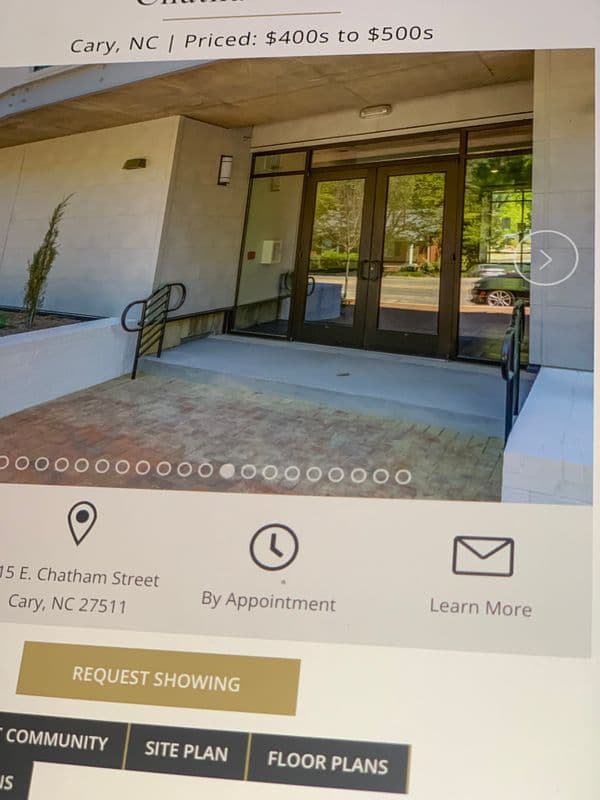Switch to the Floor Plans tab
This screenshot has width=600, height=800.
point(327,762)
